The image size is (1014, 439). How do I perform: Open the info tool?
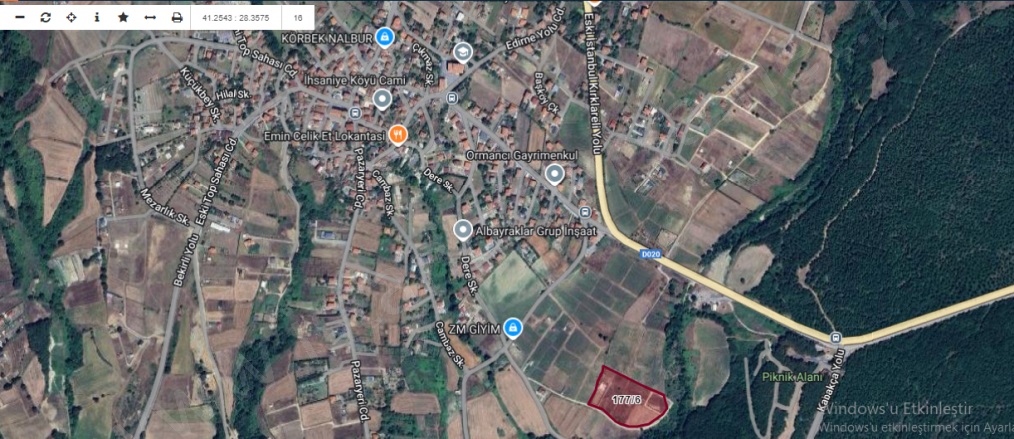pos(97,18)
